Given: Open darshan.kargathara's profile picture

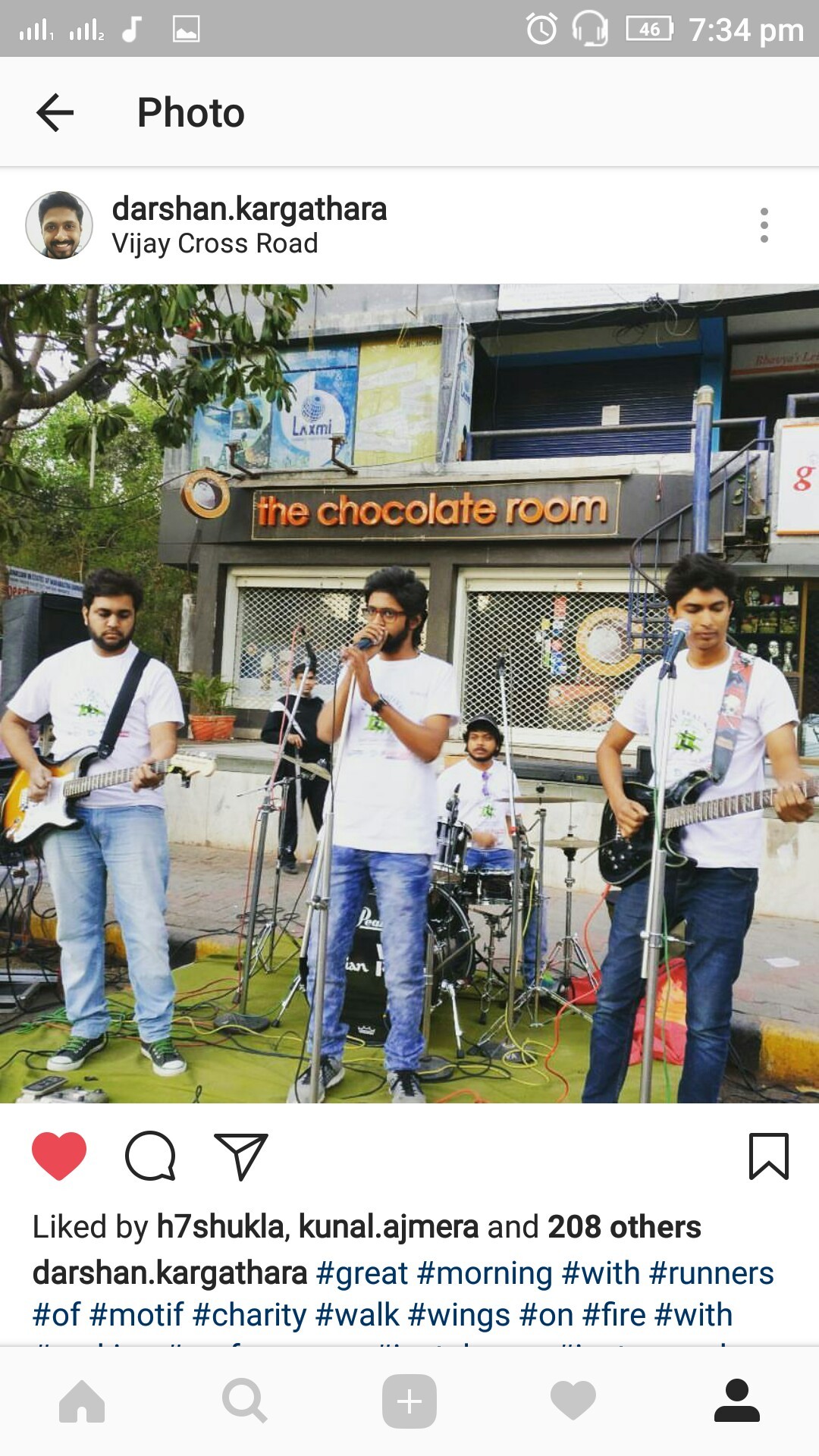Looking at the screenshot, I should click(59, 225).
